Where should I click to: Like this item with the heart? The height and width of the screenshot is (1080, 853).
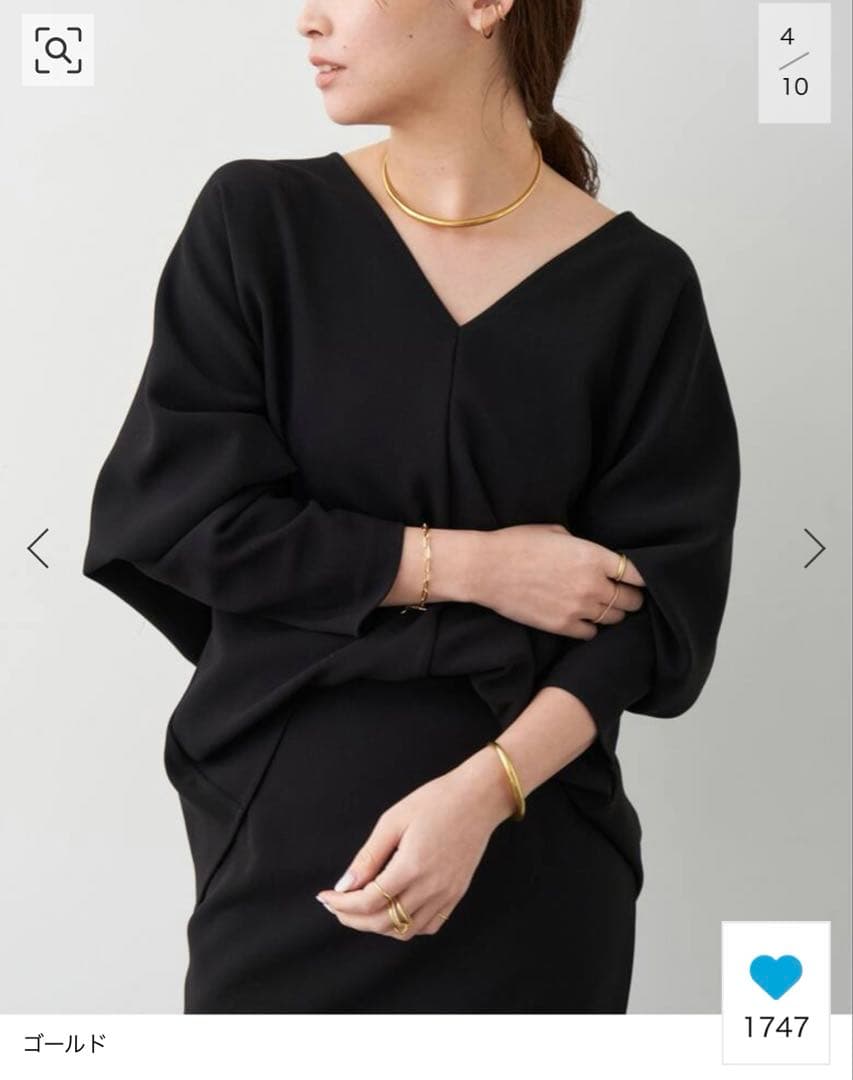pyautogui.click(x=776, y=976)
